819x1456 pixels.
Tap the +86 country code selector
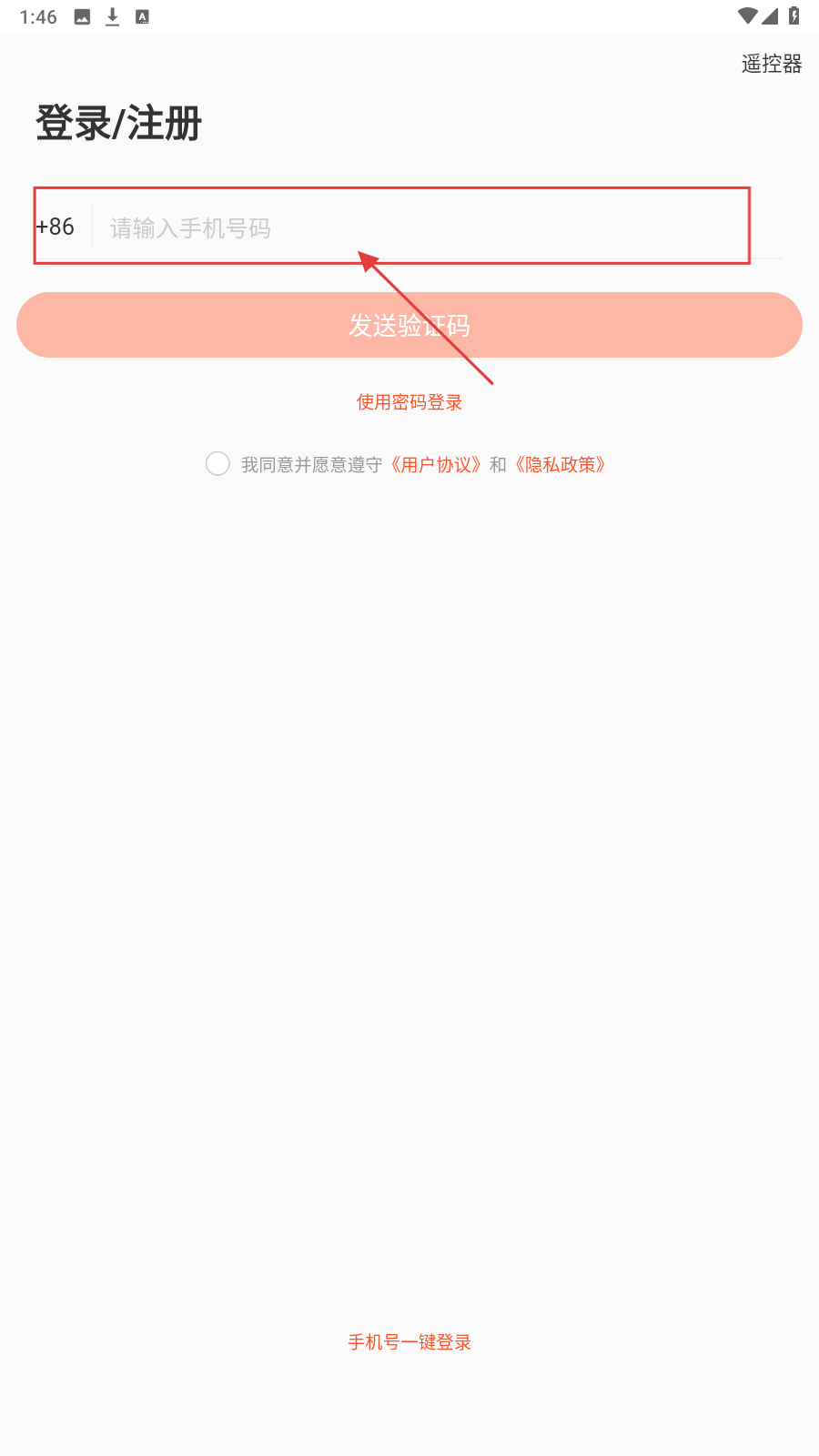(x=56, y=227)
